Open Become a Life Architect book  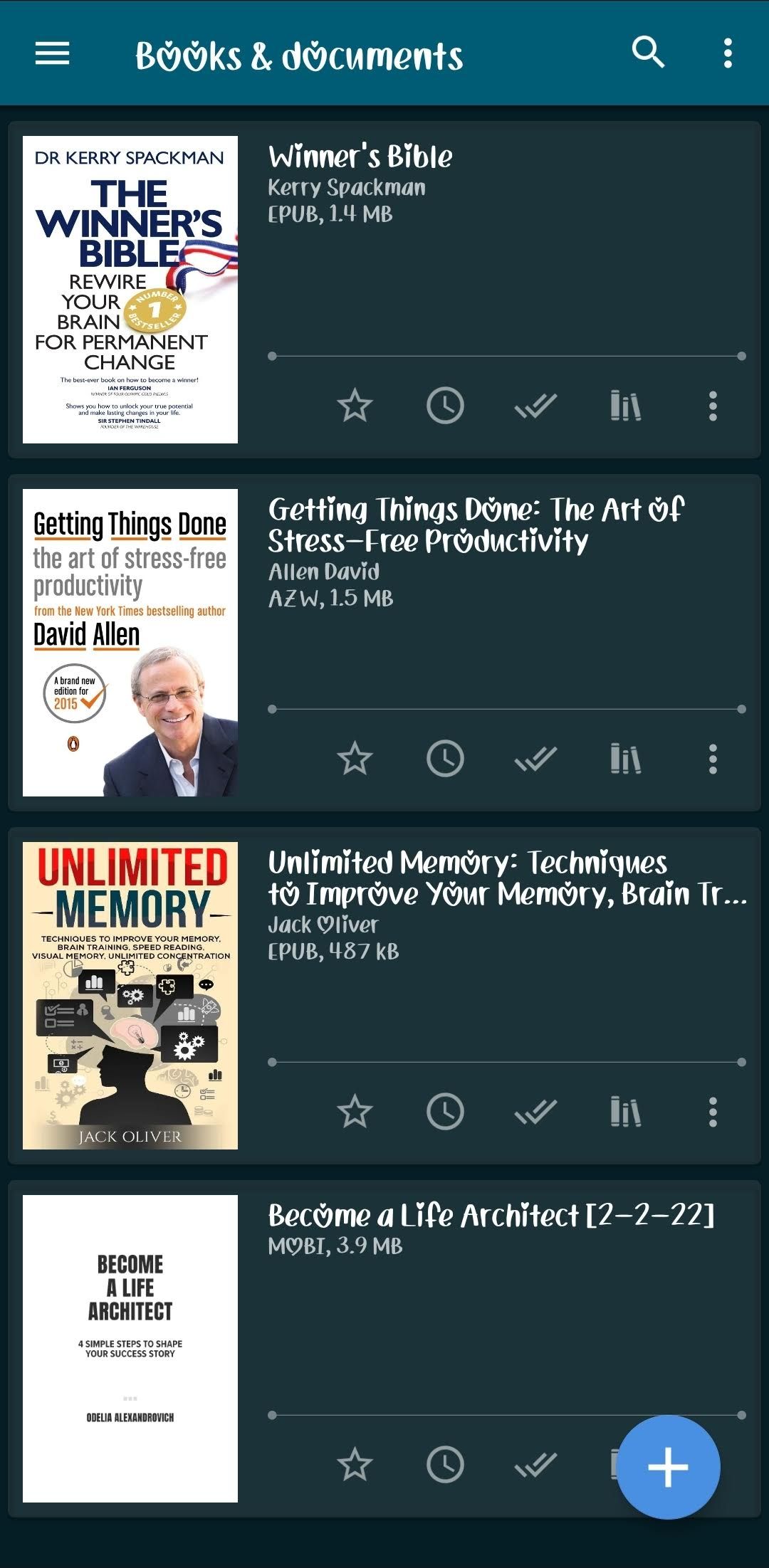[130, 1349]
